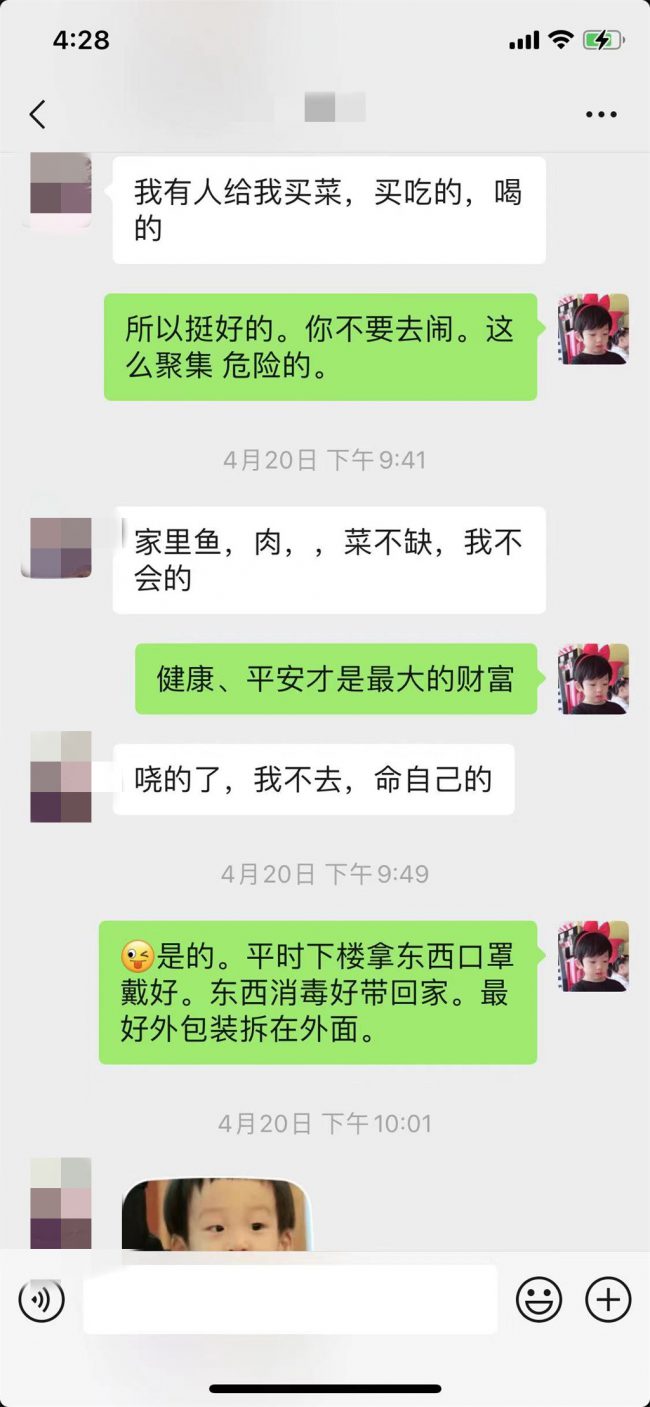650x1407 pixels.
Task: Open the chat info overflow menu
Action: pos(601,114)
